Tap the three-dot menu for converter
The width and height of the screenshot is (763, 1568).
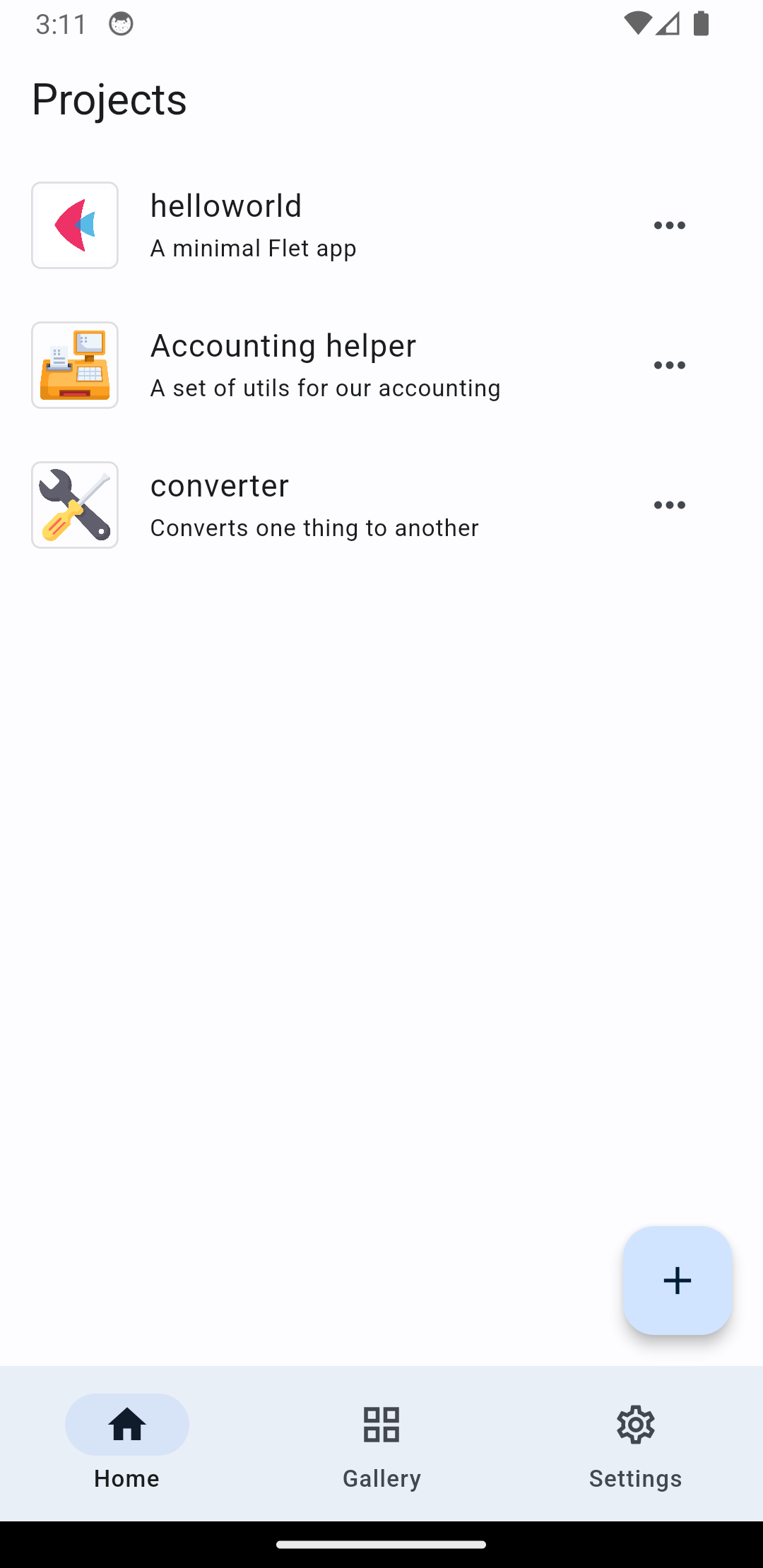pos(669,505)
